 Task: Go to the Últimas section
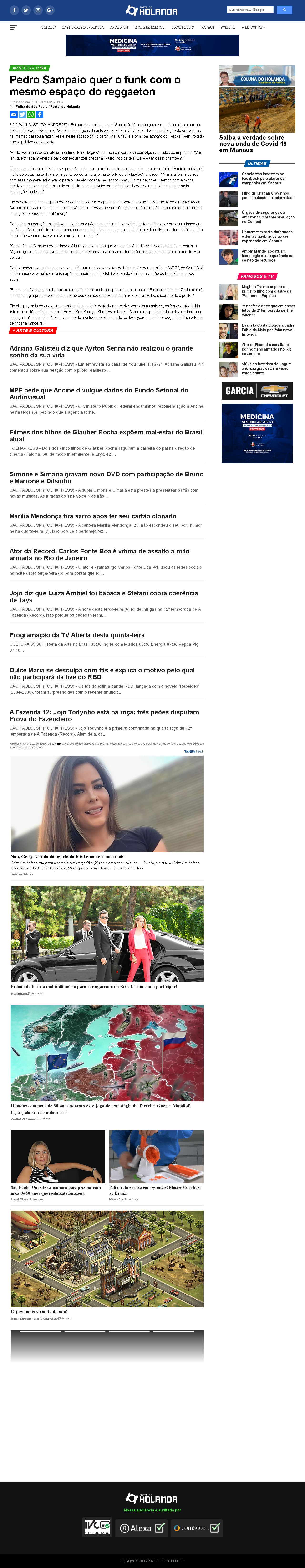(48, 27)
